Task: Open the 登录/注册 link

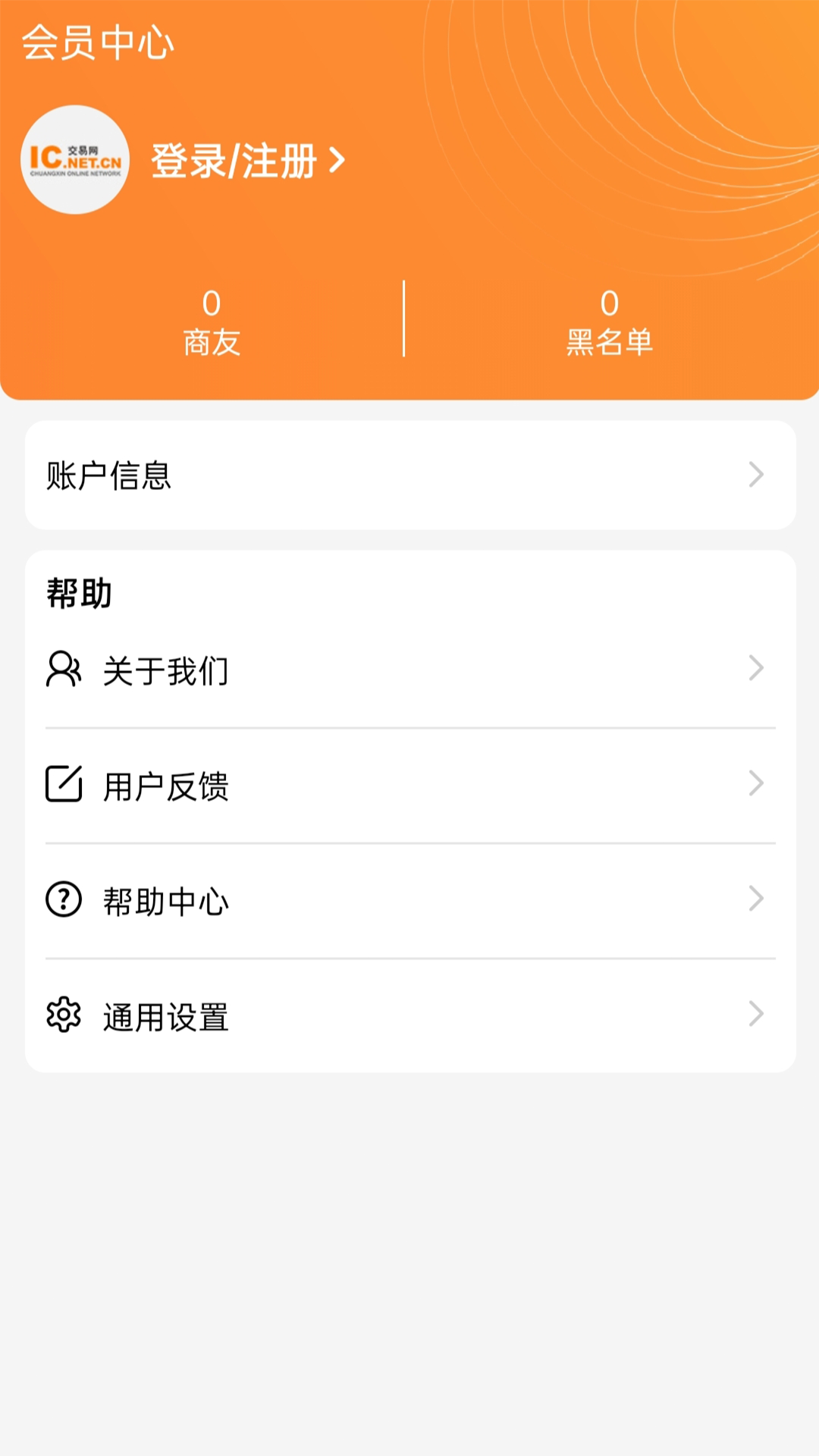Action: 237,159
